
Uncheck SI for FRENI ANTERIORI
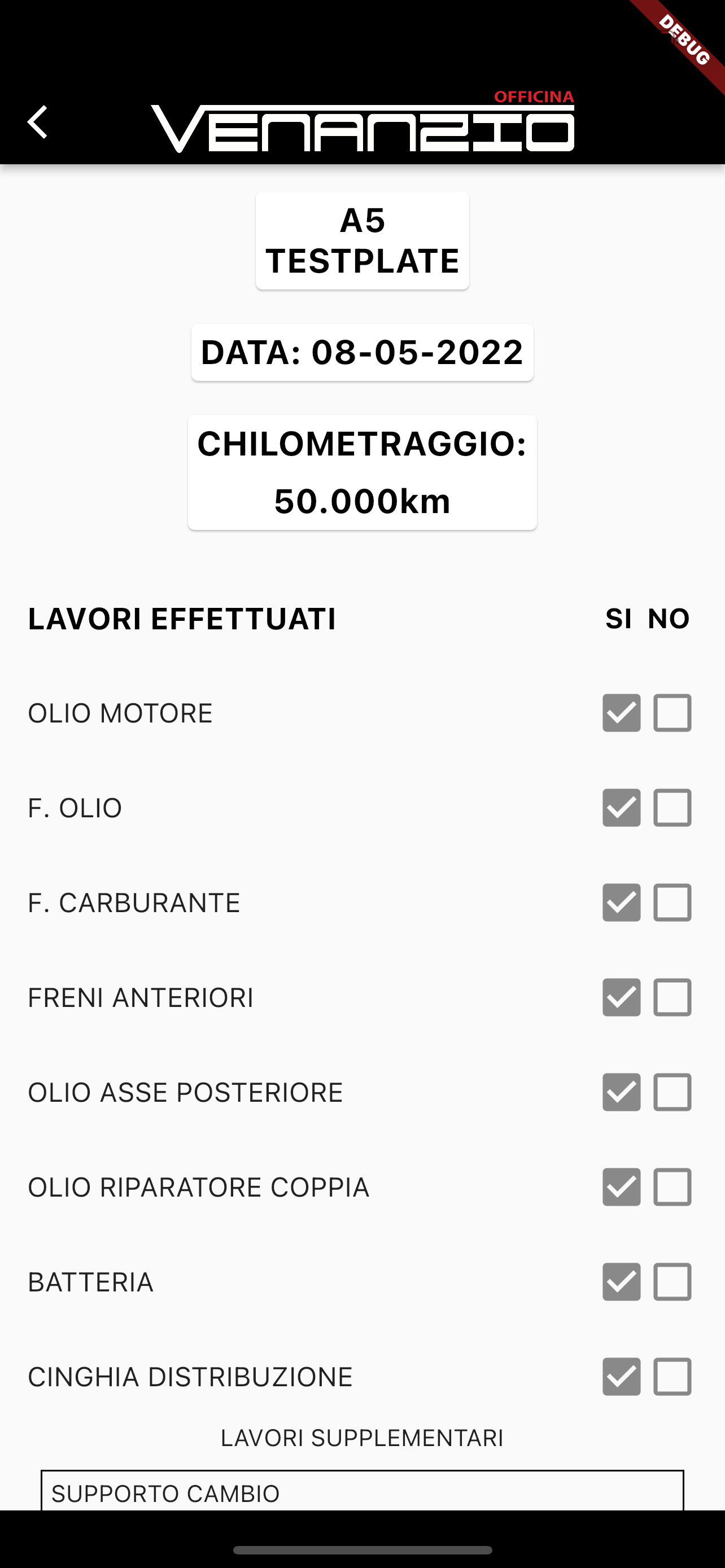[622, 998]
